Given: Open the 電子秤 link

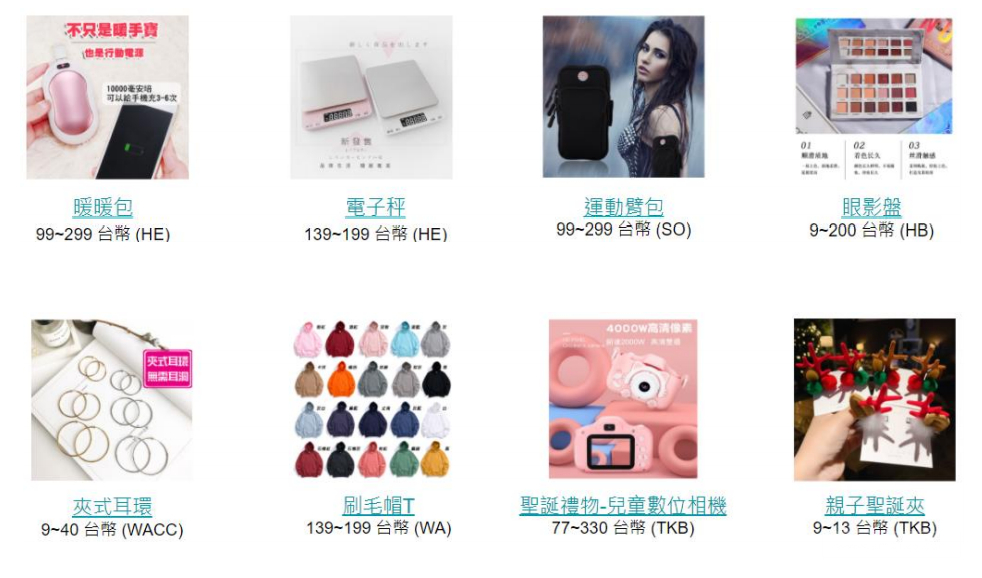Looking at the screenshot, I should point(375,208).
